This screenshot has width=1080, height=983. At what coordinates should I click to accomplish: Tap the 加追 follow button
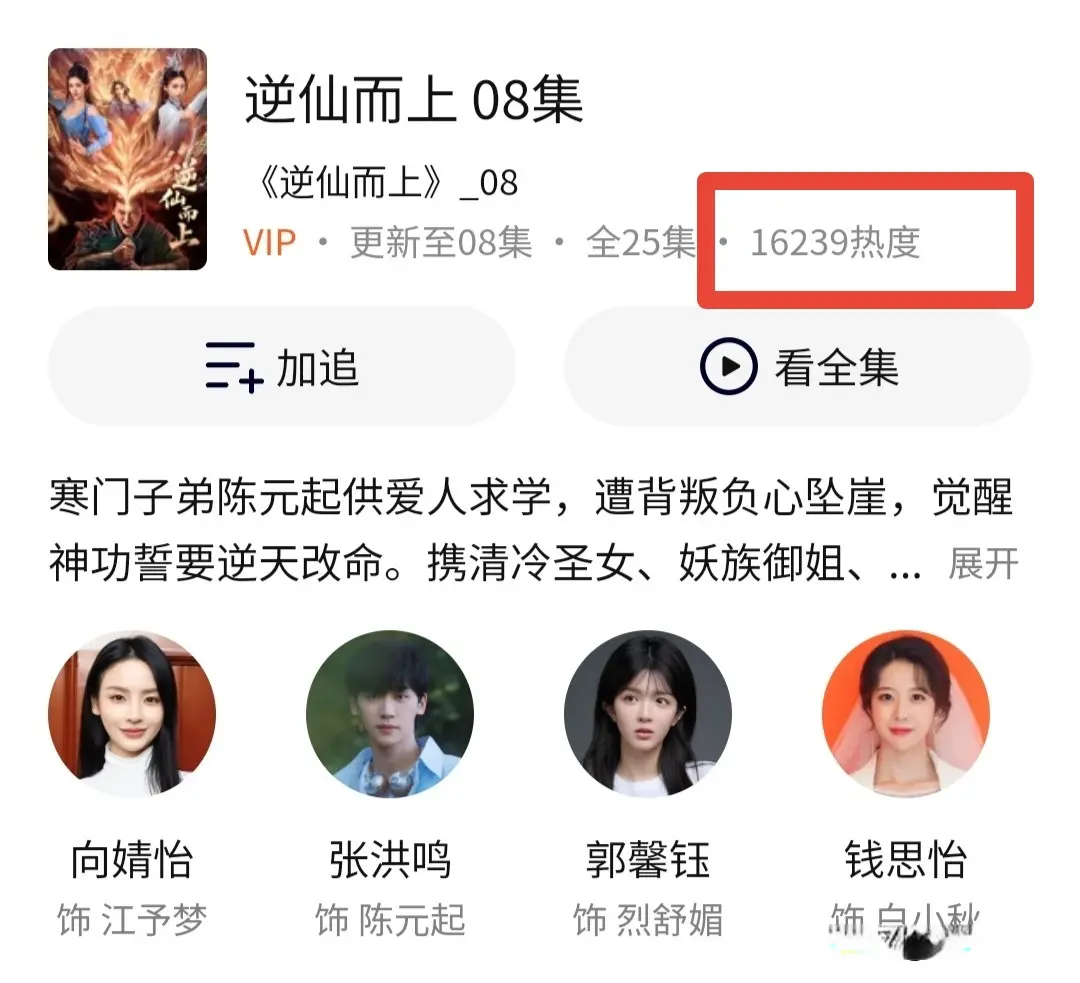click(x=281, y=367)
